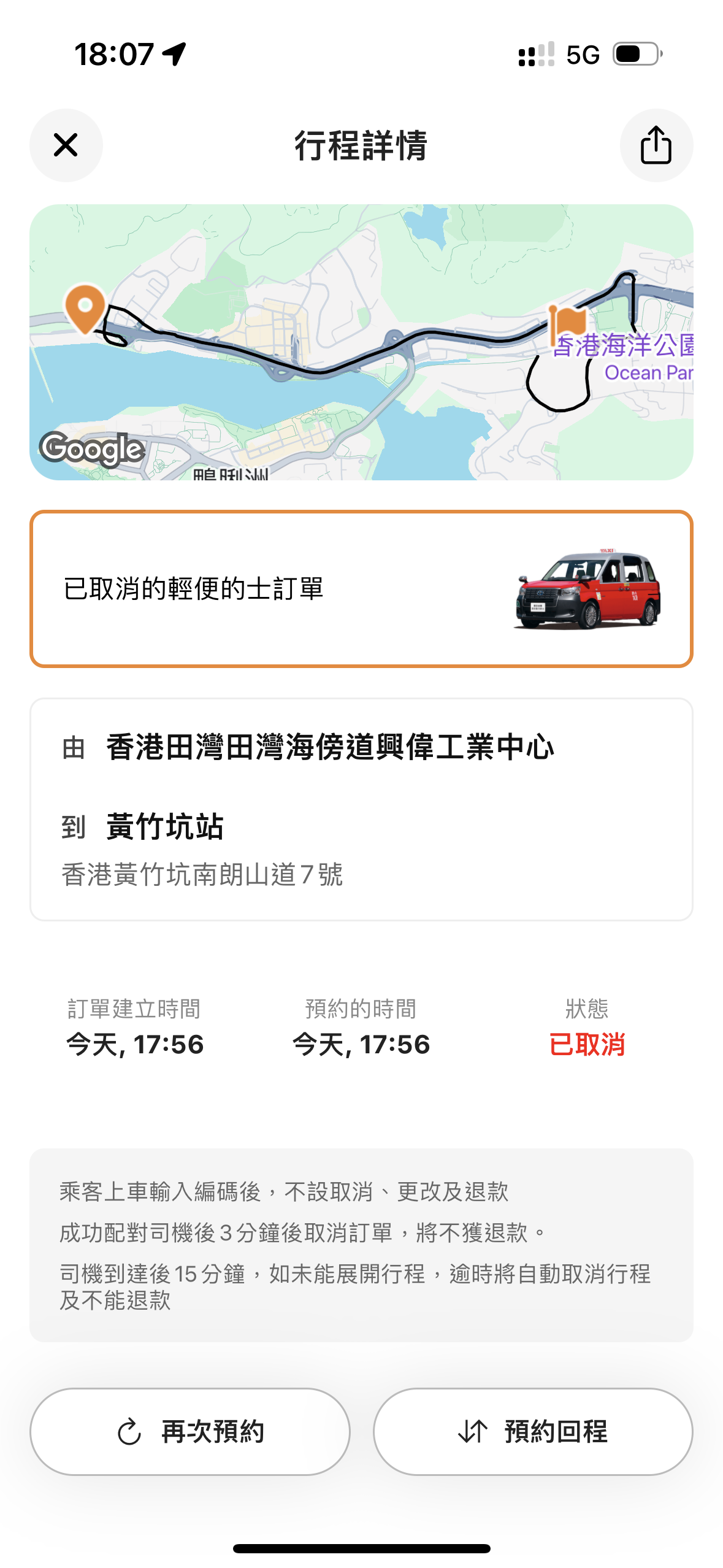This screenshot has height=1568, width=723.
Task: Book a return trip with 預約回程
Action: pos(533,1431)
